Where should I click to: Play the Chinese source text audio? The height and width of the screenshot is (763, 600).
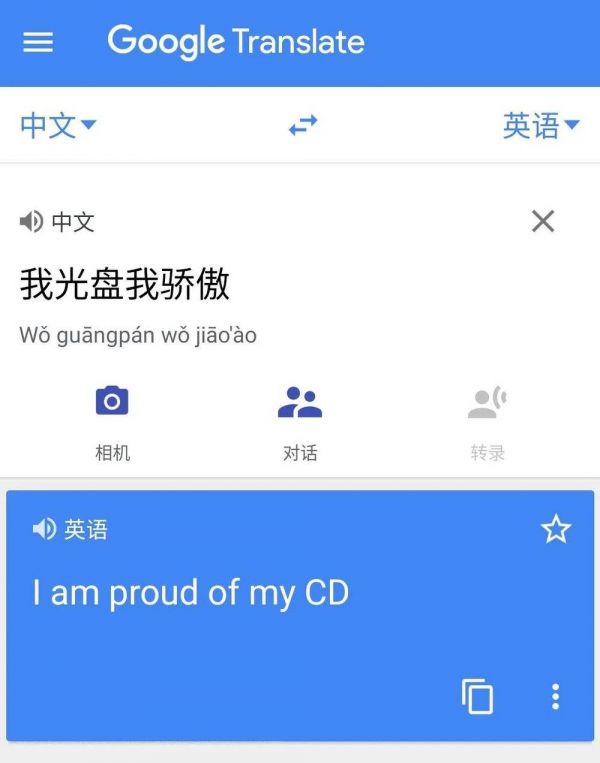[32, 222]
